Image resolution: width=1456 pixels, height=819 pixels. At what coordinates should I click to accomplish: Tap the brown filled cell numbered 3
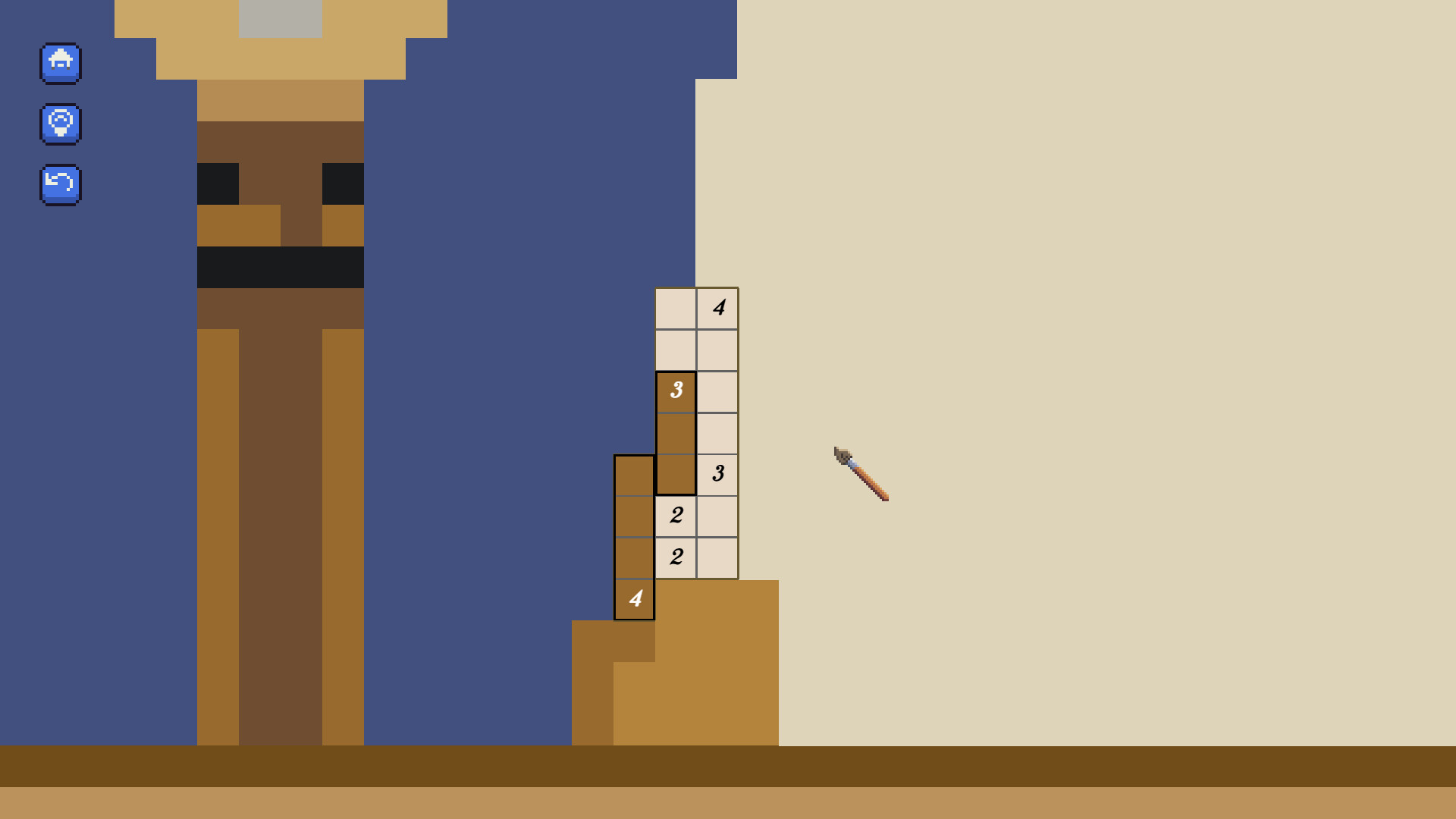pos(676,391)
